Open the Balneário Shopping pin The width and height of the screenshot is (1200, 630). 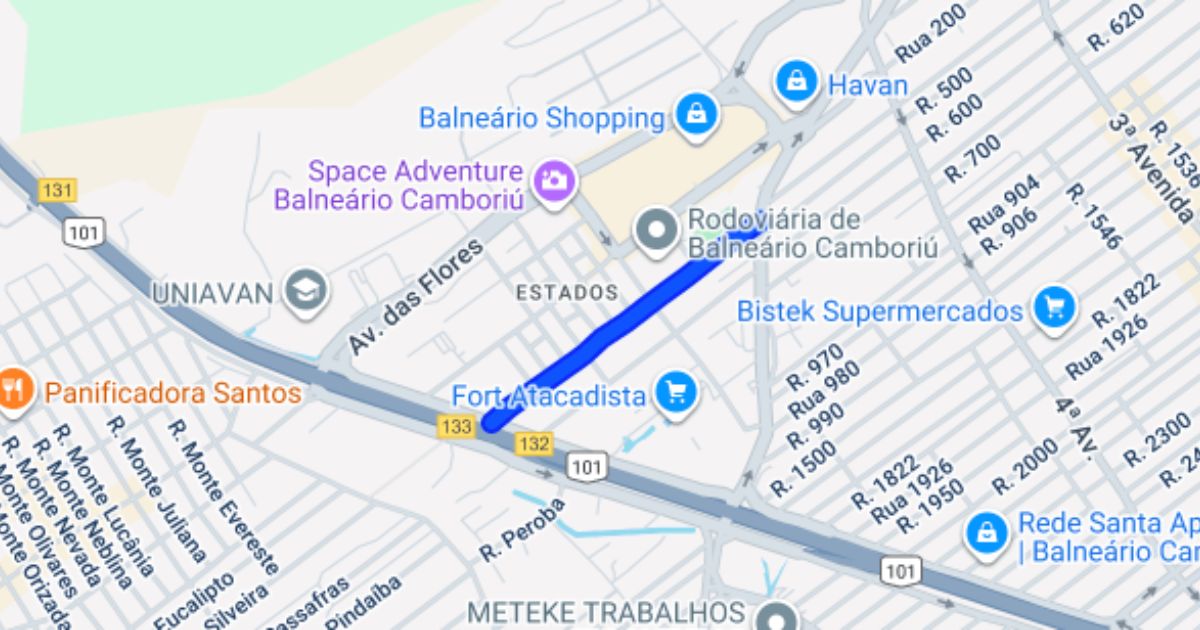click(x=695, y=114)
